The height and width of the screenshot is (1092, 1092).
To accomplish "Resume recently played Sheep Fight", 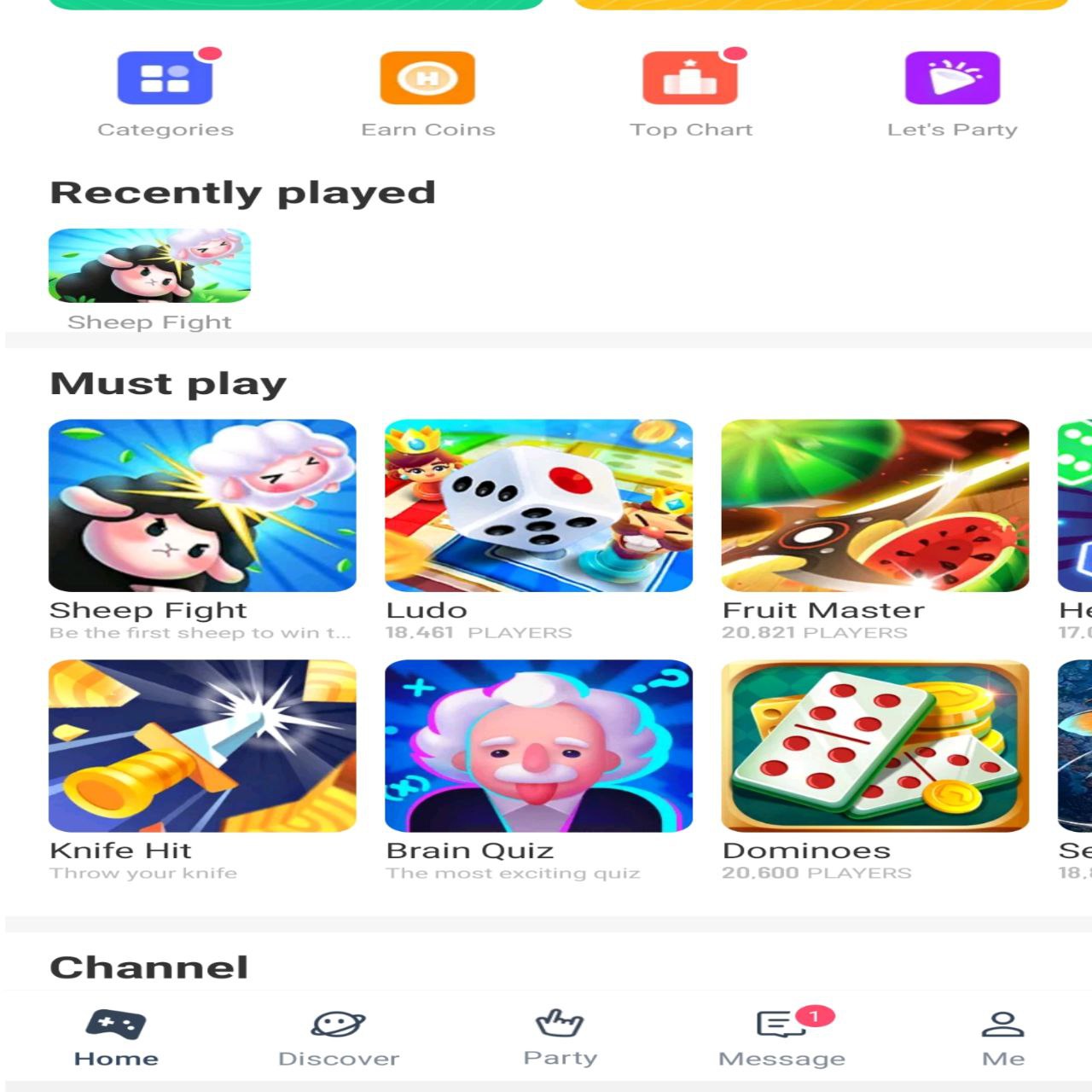I will click(149, 266).
